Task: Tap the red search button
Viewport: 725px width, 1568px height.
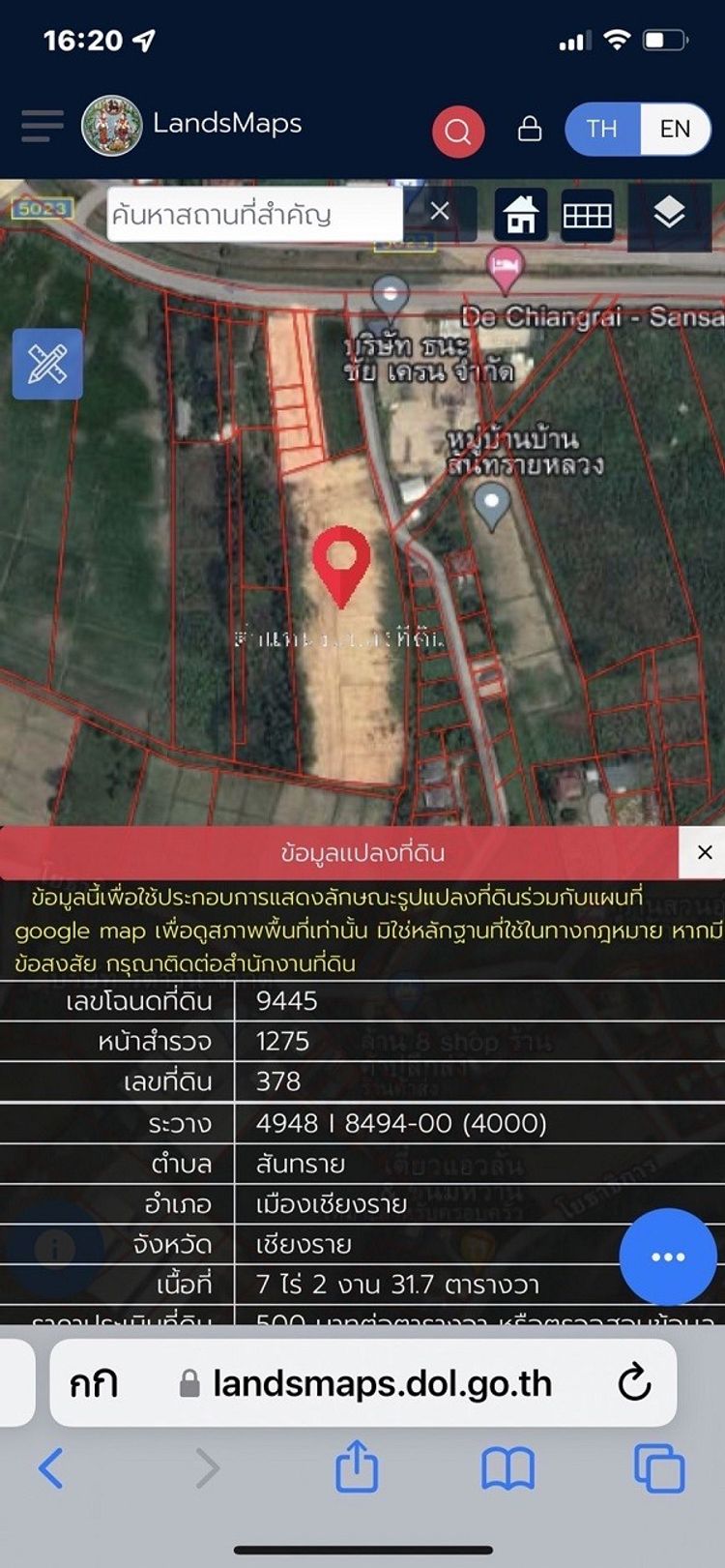Action: pos(458,131)
